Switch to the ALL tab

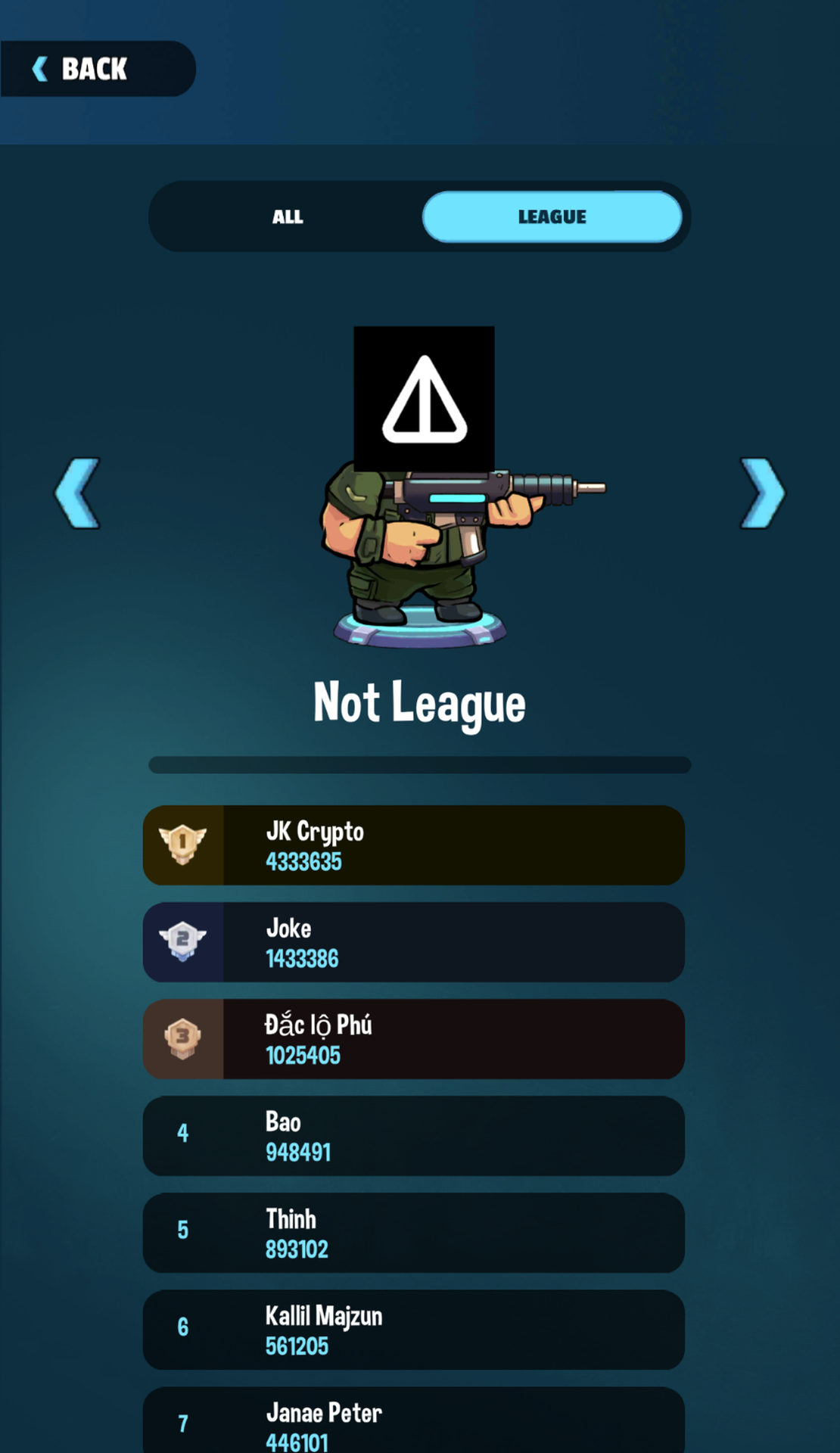pyautogui.click(x=288, y=217)
